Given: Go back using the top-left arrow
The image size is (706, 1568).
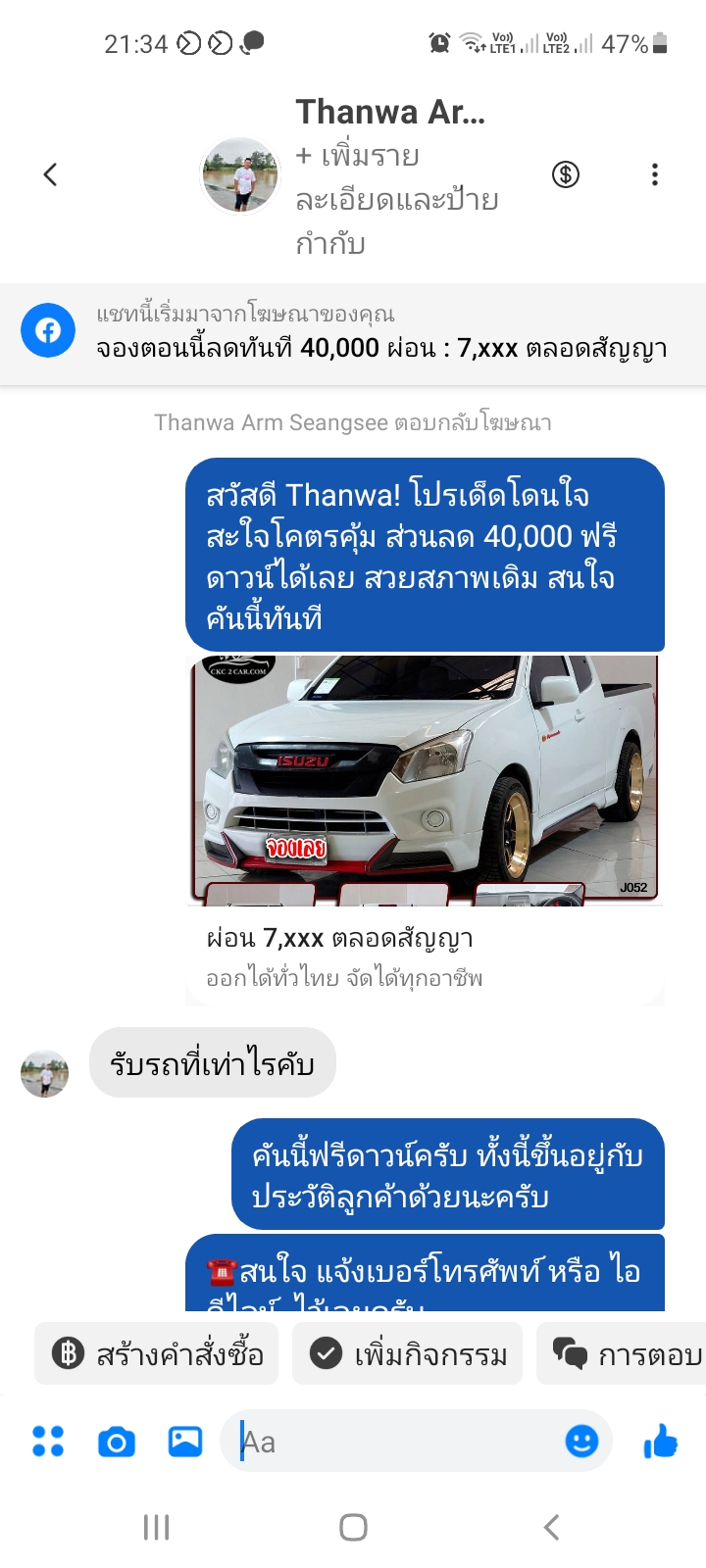Looking at the screenshot, I should coord(50,174).
